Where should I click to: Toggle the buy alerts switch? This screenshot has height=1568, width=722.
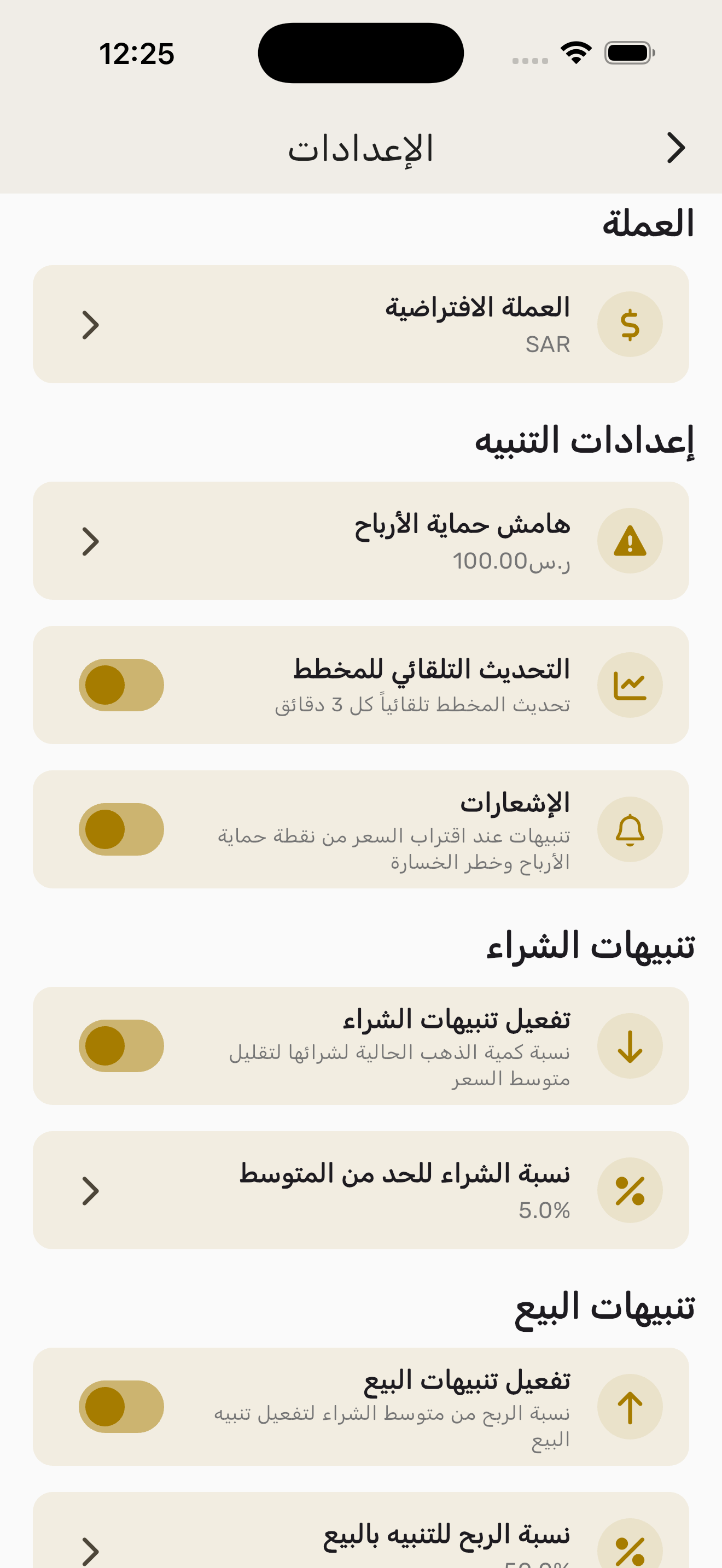121,1046
